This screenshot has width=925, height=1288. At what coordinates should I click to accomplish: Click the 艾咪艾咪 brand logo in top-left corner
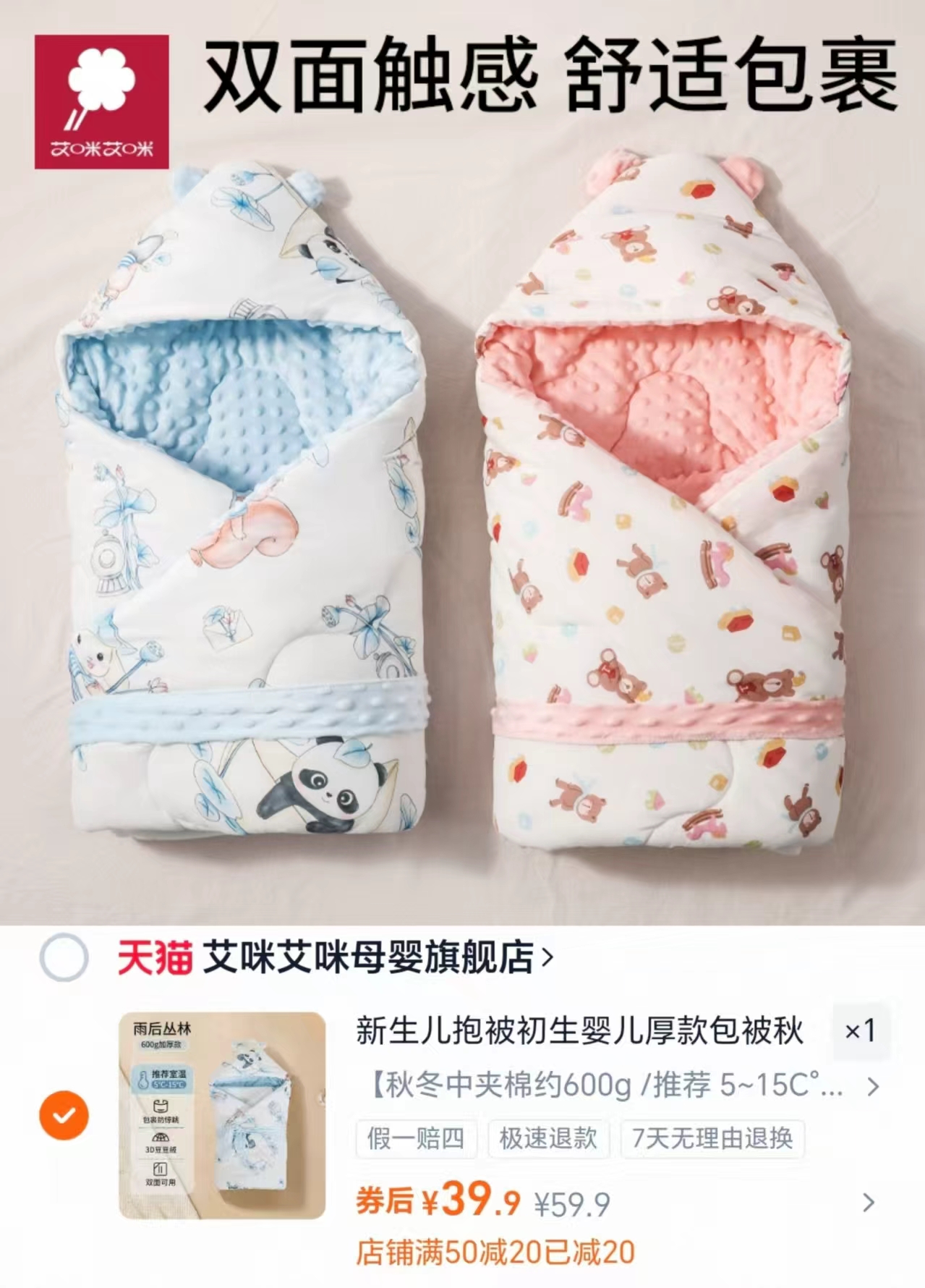(101, 101)
